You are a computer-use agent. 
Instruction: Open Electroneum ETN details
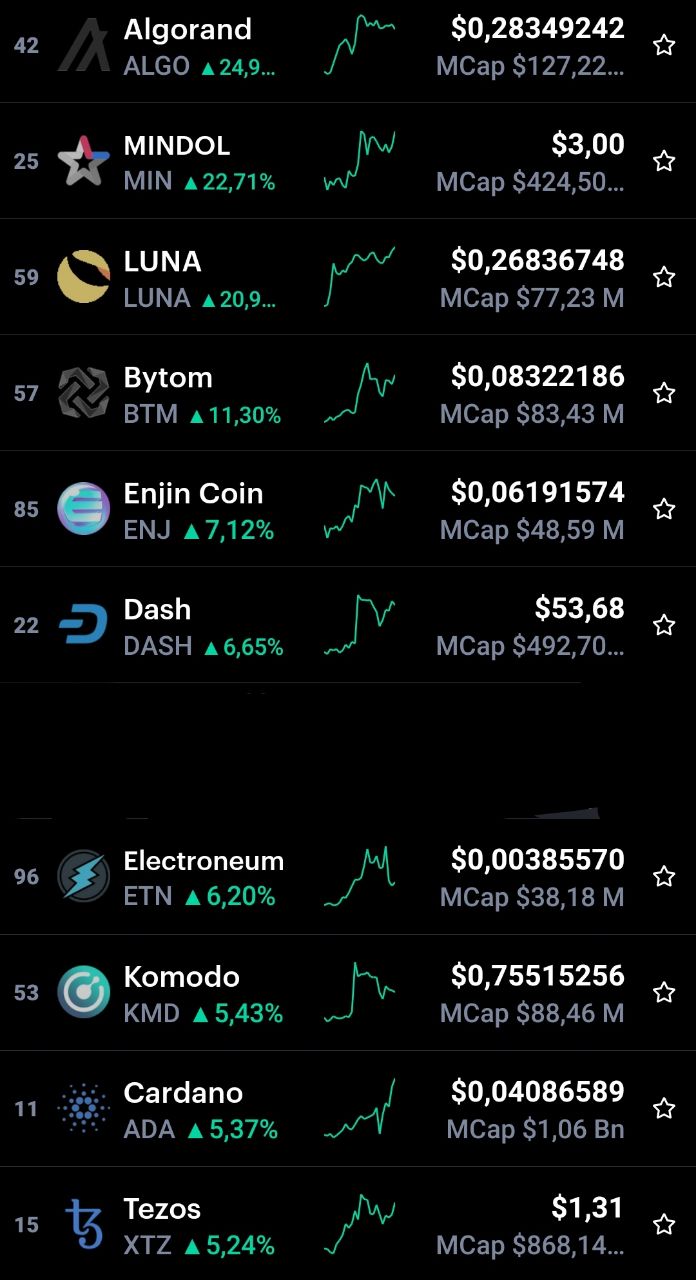pyautogui.click(x=348, y=877)
